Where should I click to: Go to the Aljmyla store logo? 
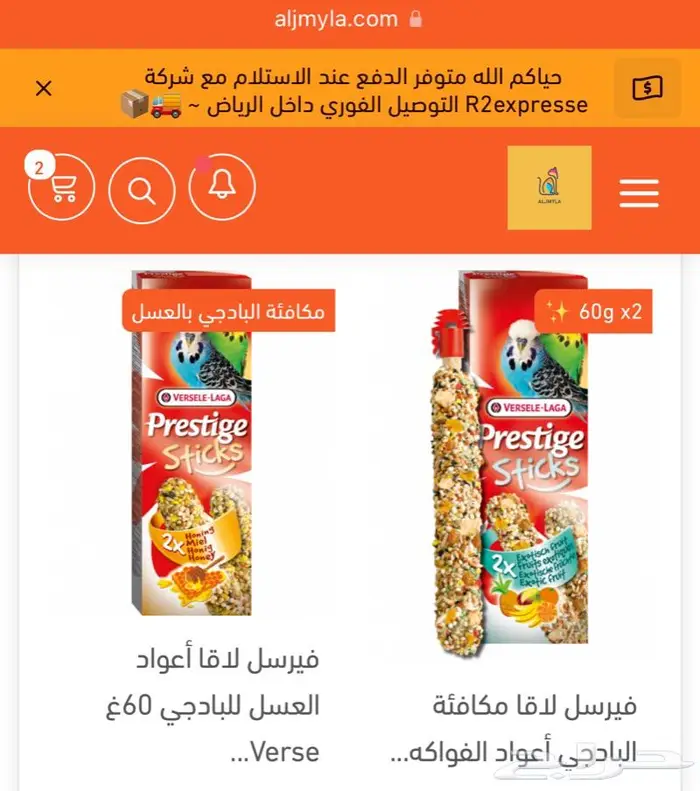tap(549, 188)
